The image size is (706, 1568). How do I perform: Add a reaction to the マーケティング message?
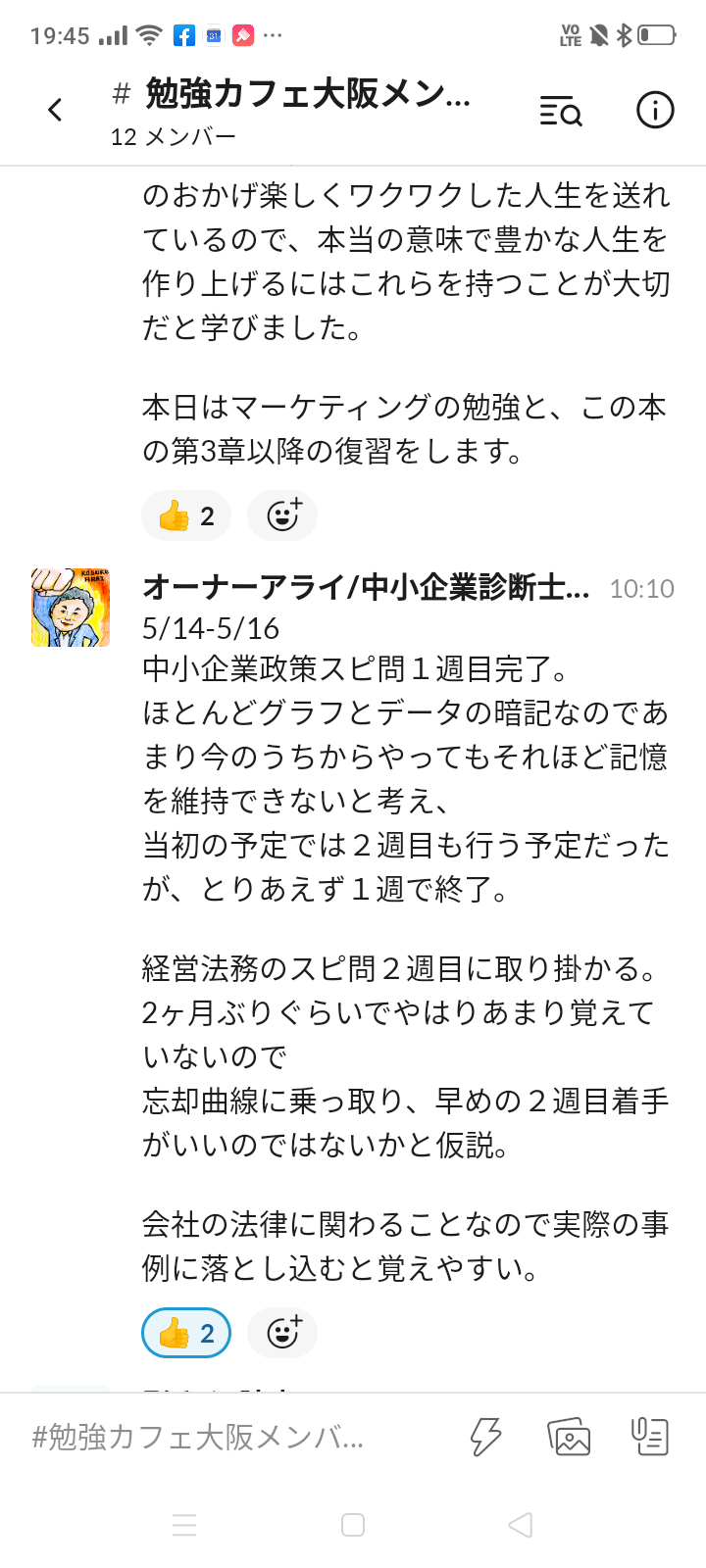[x=282, y=516]
